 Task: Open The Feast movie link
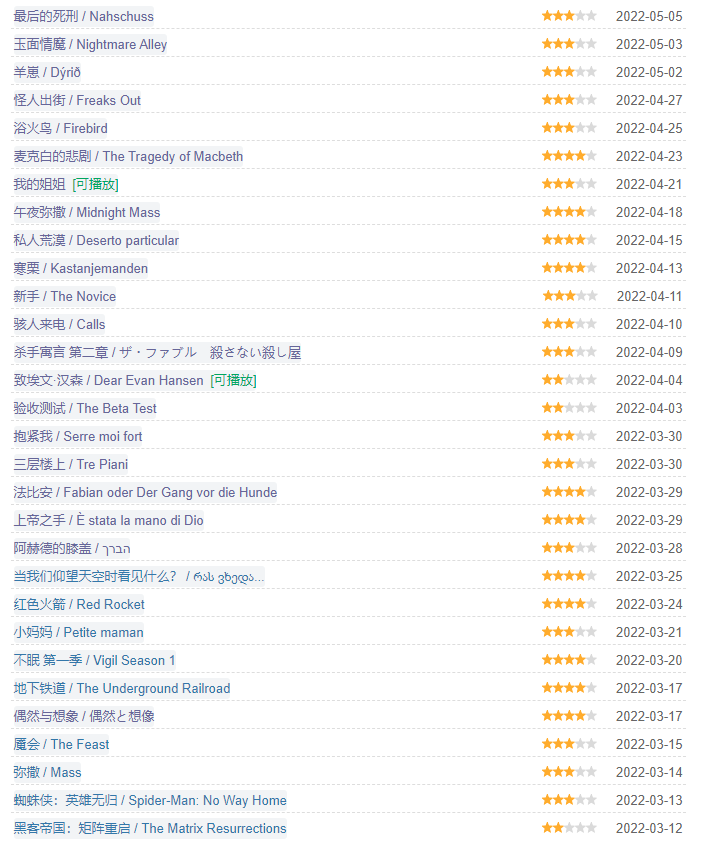[61, 744]
